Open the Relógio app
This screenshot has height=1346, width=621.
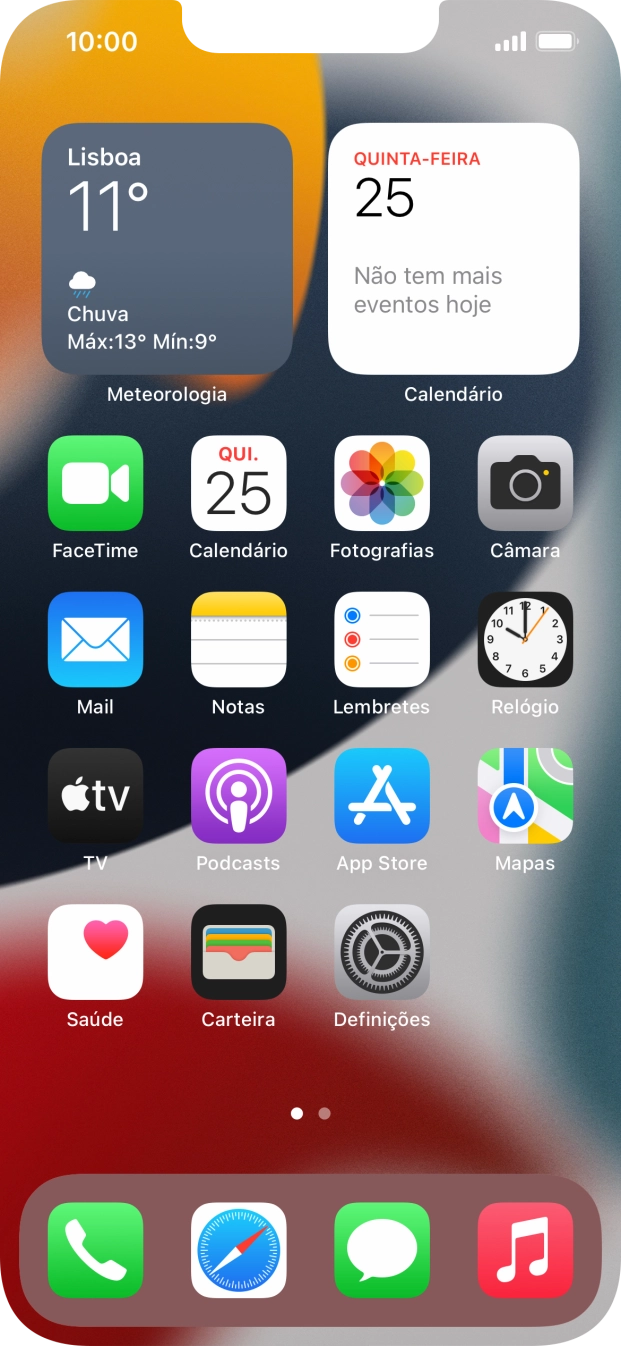[525, 640]
